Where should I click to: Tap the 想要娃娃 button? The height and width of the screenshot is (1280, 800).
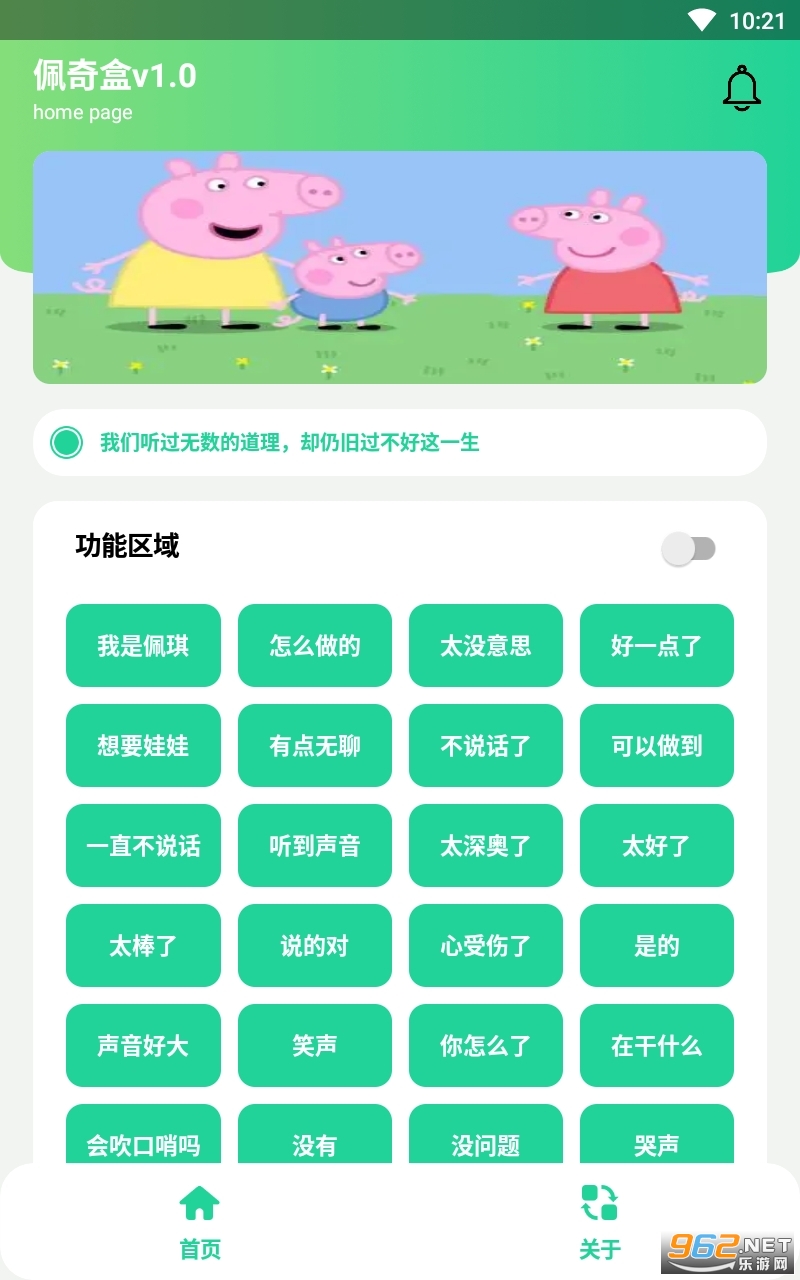click(143, 746)
